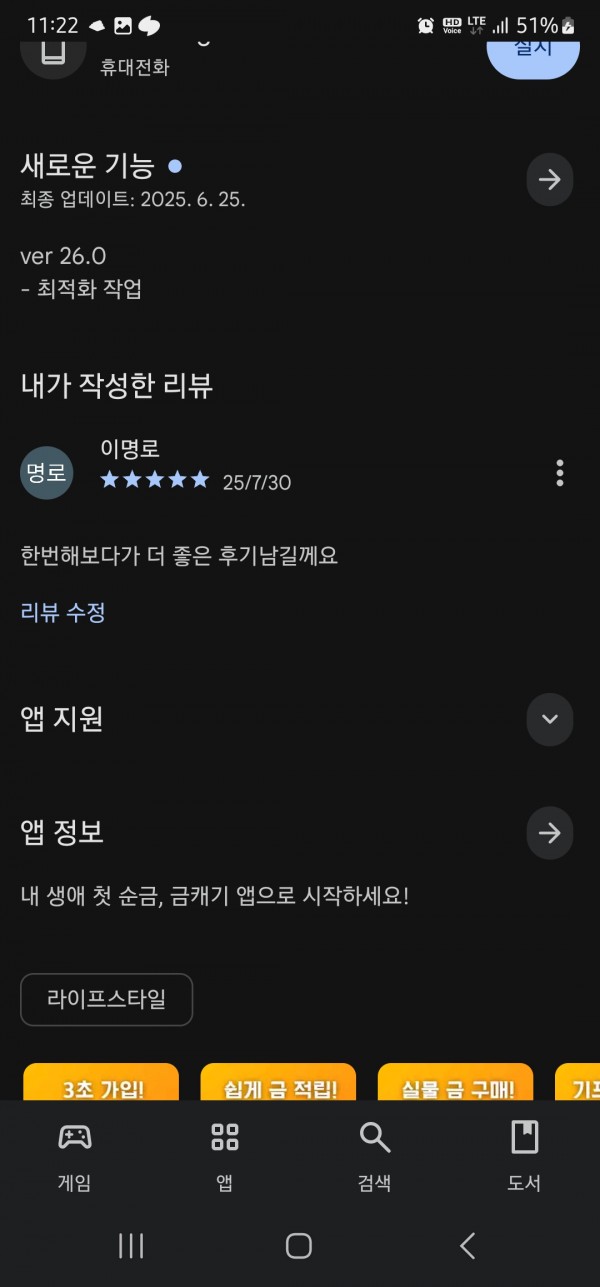Switch to the 게임 tab
Image resolution: width=600 pixels, height=1287 pixels.
pos(75,1156)
